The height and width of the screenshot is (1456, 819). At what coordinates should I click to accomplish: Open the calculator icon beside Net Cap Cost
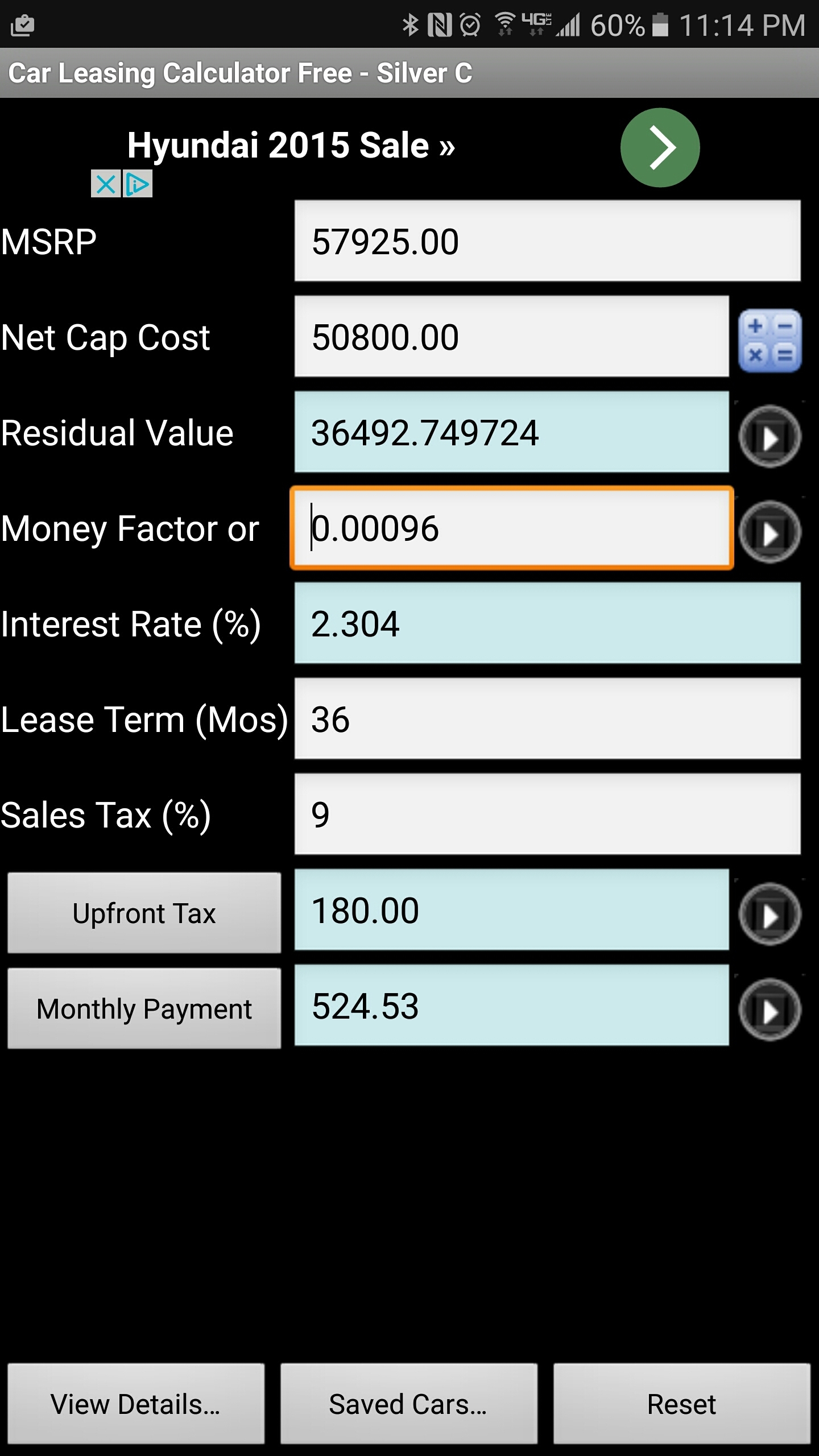pos(770,341)
